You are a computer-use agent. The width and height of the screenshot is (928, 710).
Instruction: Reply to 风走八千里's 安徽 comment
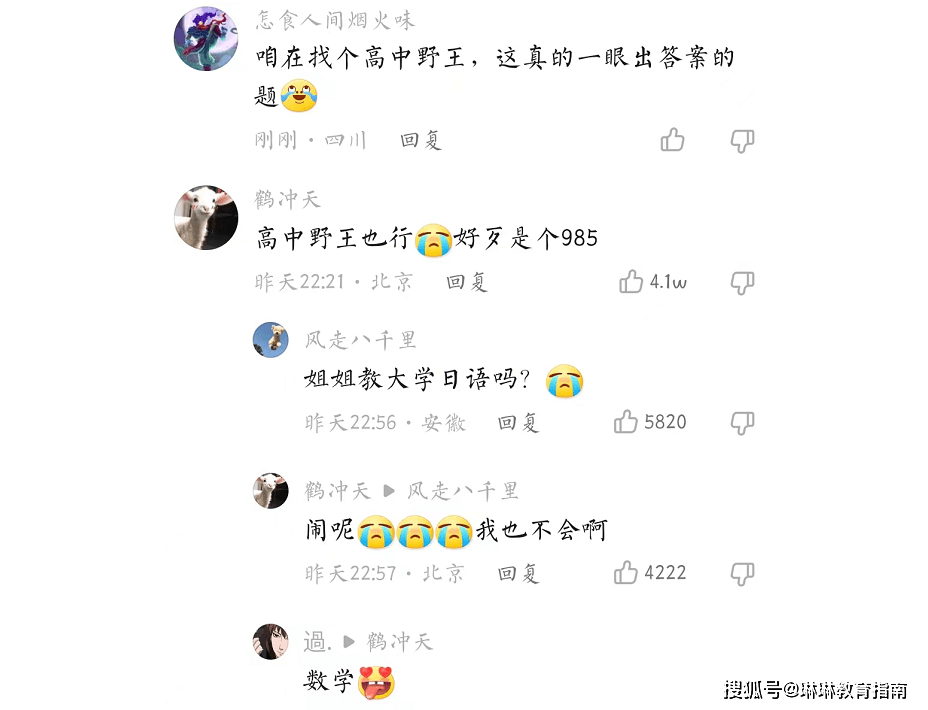(518, 423)
